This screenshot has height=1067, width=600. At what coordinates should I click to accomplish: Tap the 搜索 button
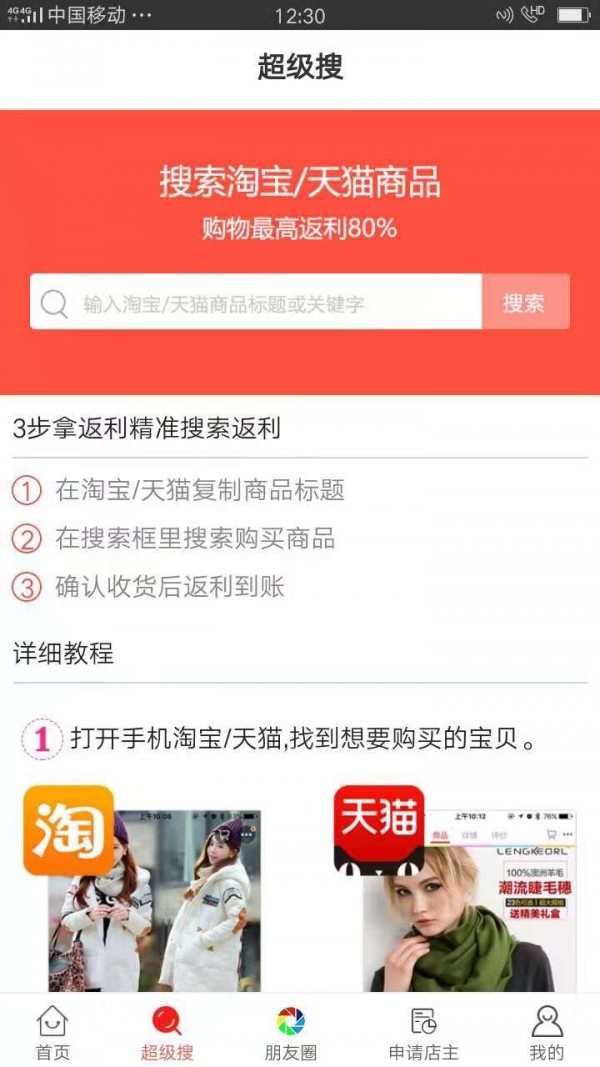click(525, 303)
